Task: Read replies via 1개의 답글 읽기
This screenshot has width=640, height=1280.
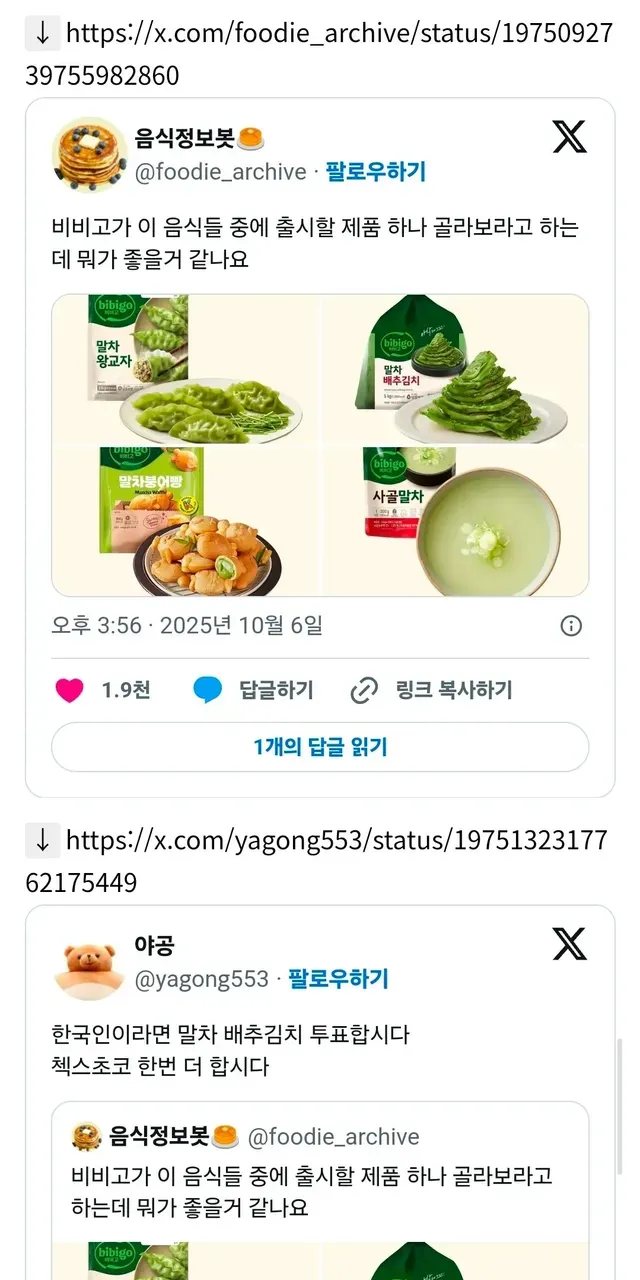Action: (320, 747)
